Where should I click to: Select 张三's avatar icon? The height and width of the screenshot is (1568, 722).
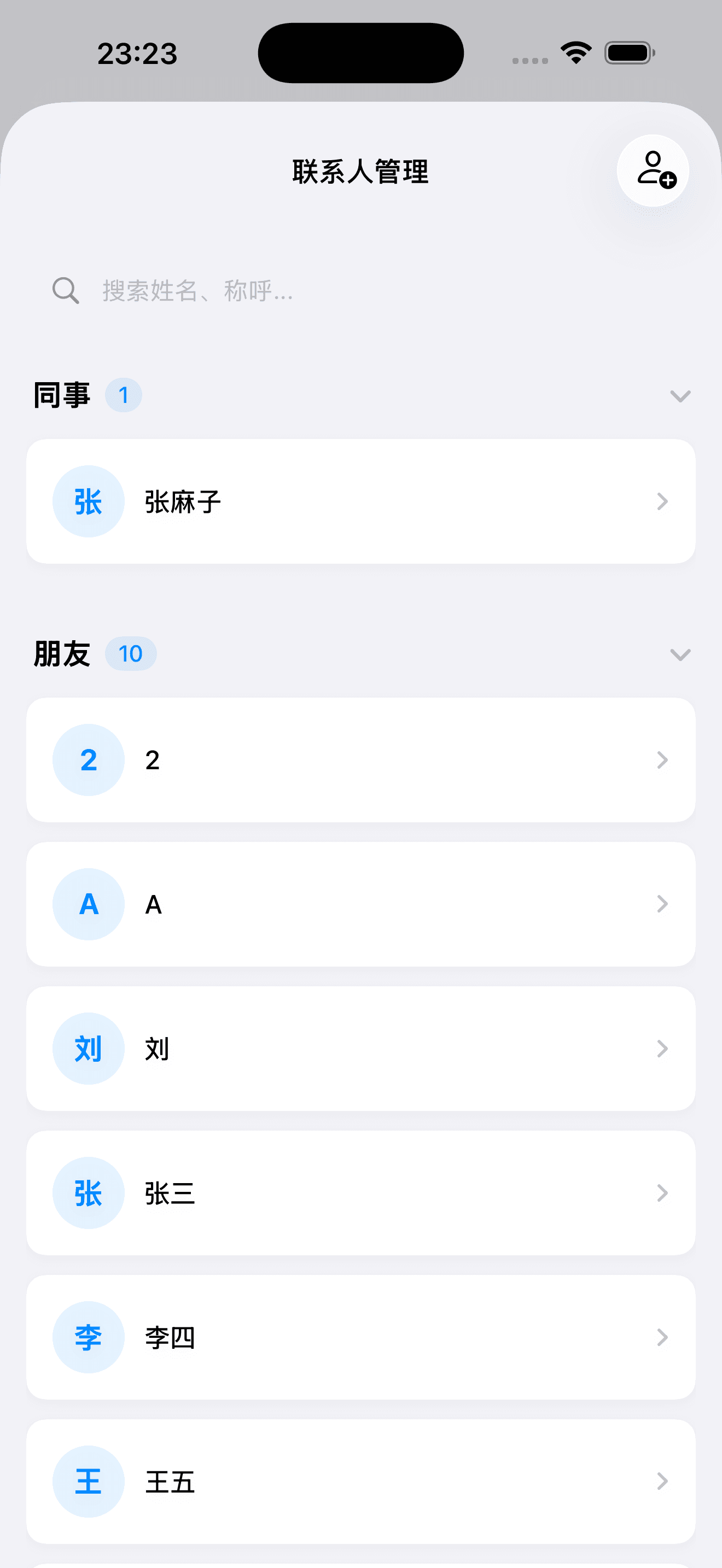pos(88,1192)
